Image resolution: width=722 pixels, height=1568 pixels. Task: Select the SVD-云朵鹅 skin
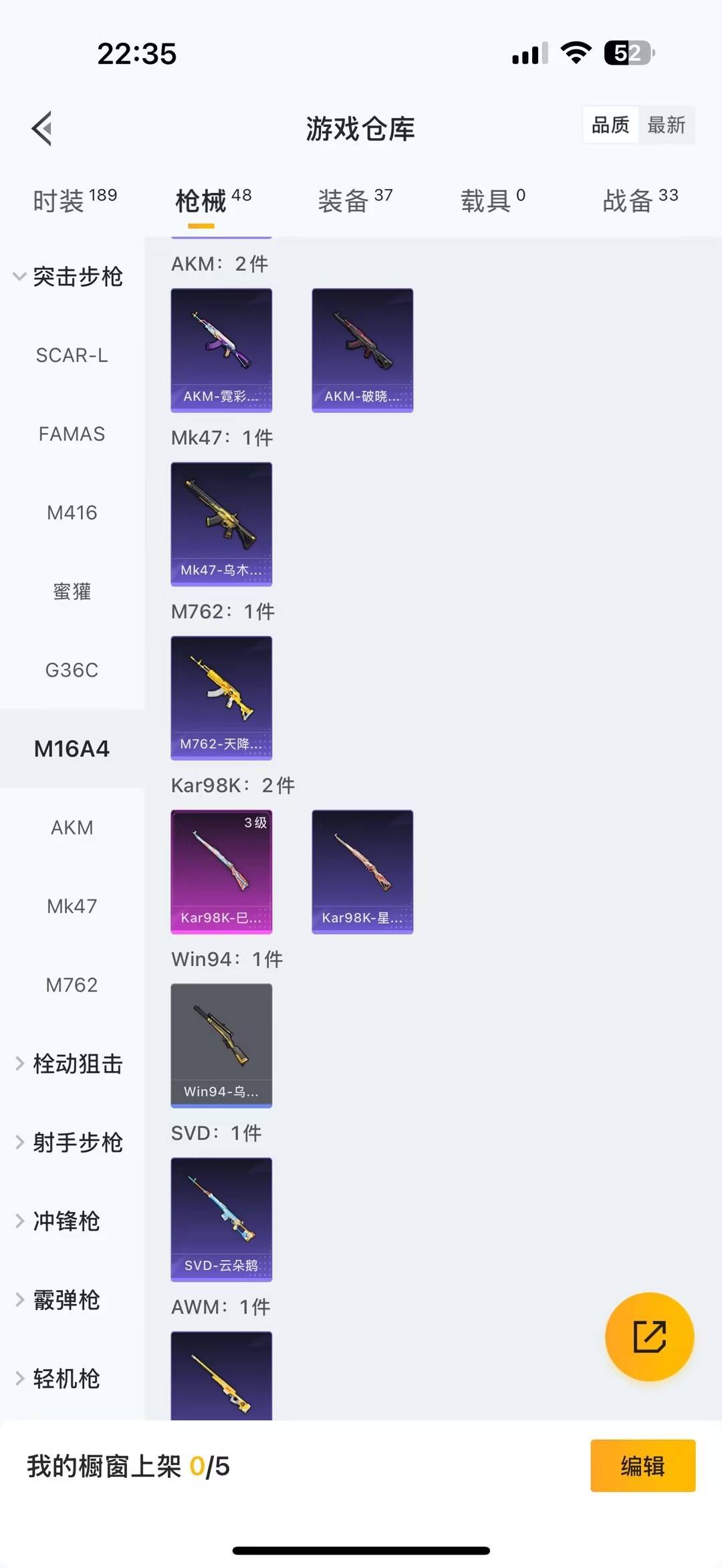(221, 1219)
